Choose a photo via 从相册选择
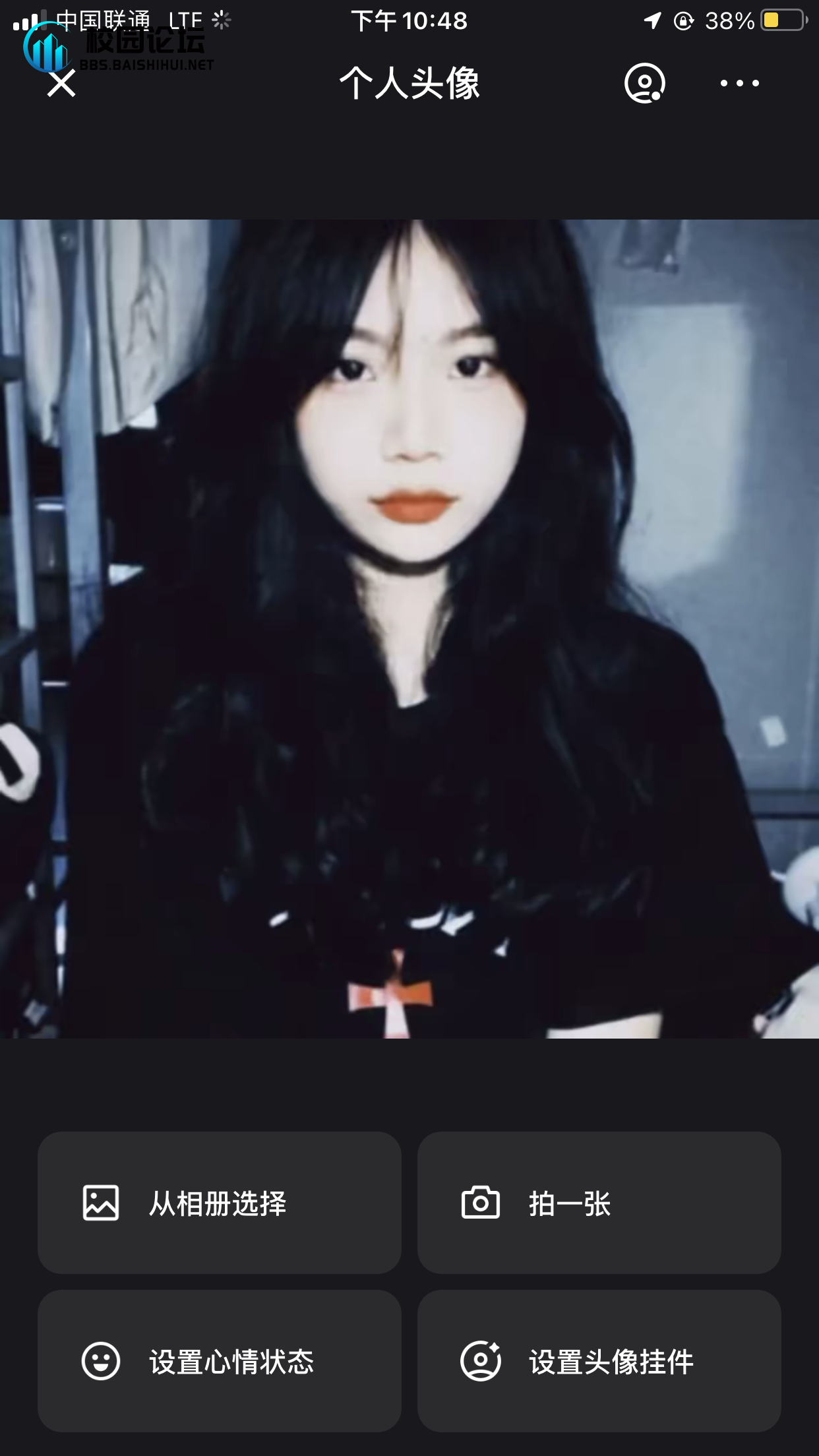 [219, 1203]
